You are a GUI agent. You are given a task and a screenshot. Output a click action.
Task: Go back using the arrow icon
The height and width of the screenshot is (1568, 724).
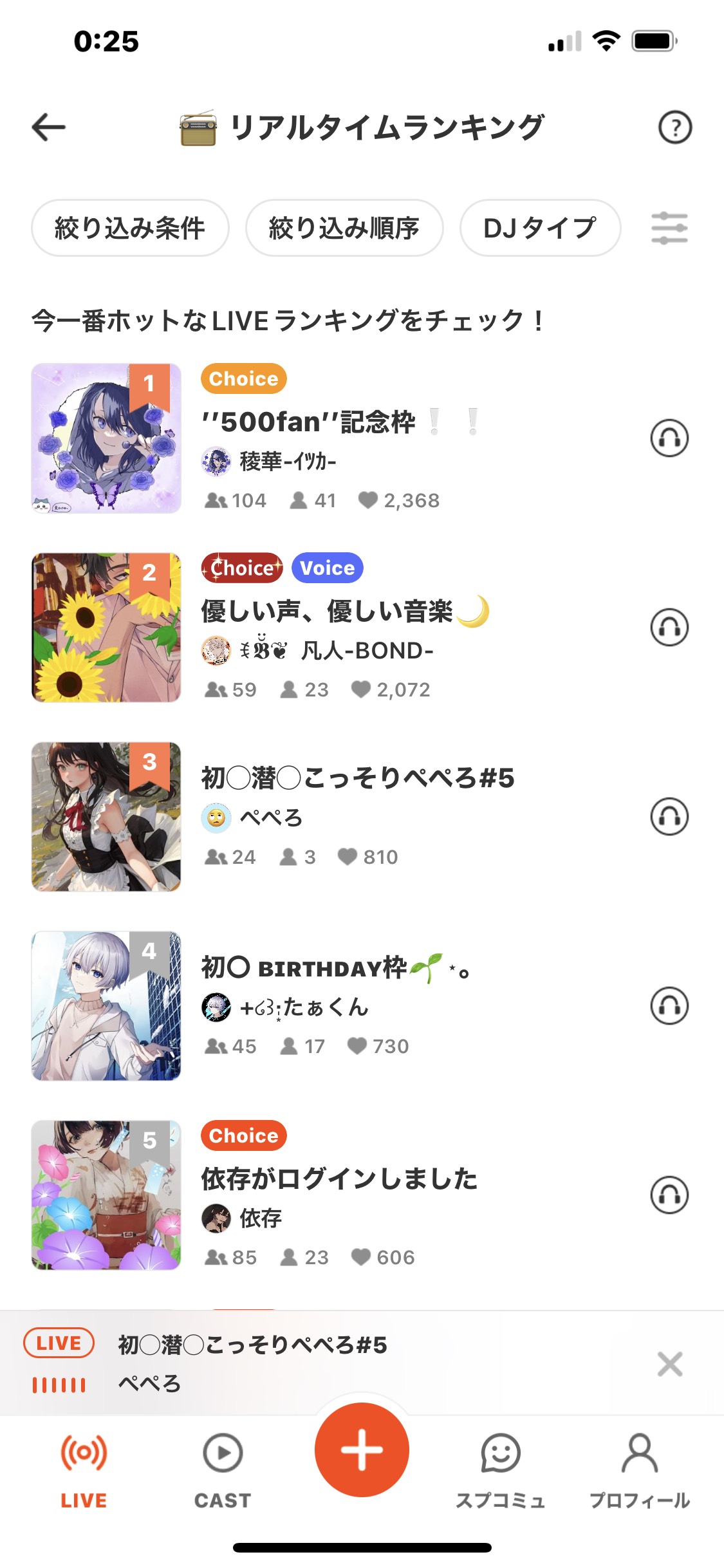coord(49,127)
